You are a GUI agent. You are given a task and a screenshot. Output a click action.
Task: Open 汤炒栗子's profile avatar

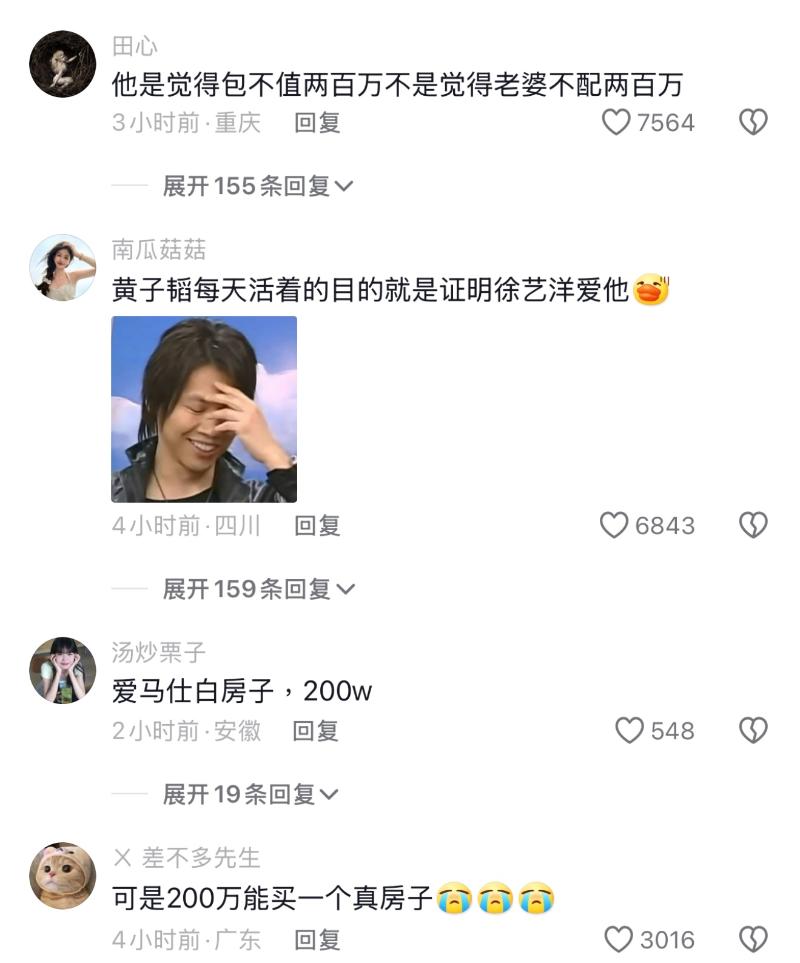point(62,670)
